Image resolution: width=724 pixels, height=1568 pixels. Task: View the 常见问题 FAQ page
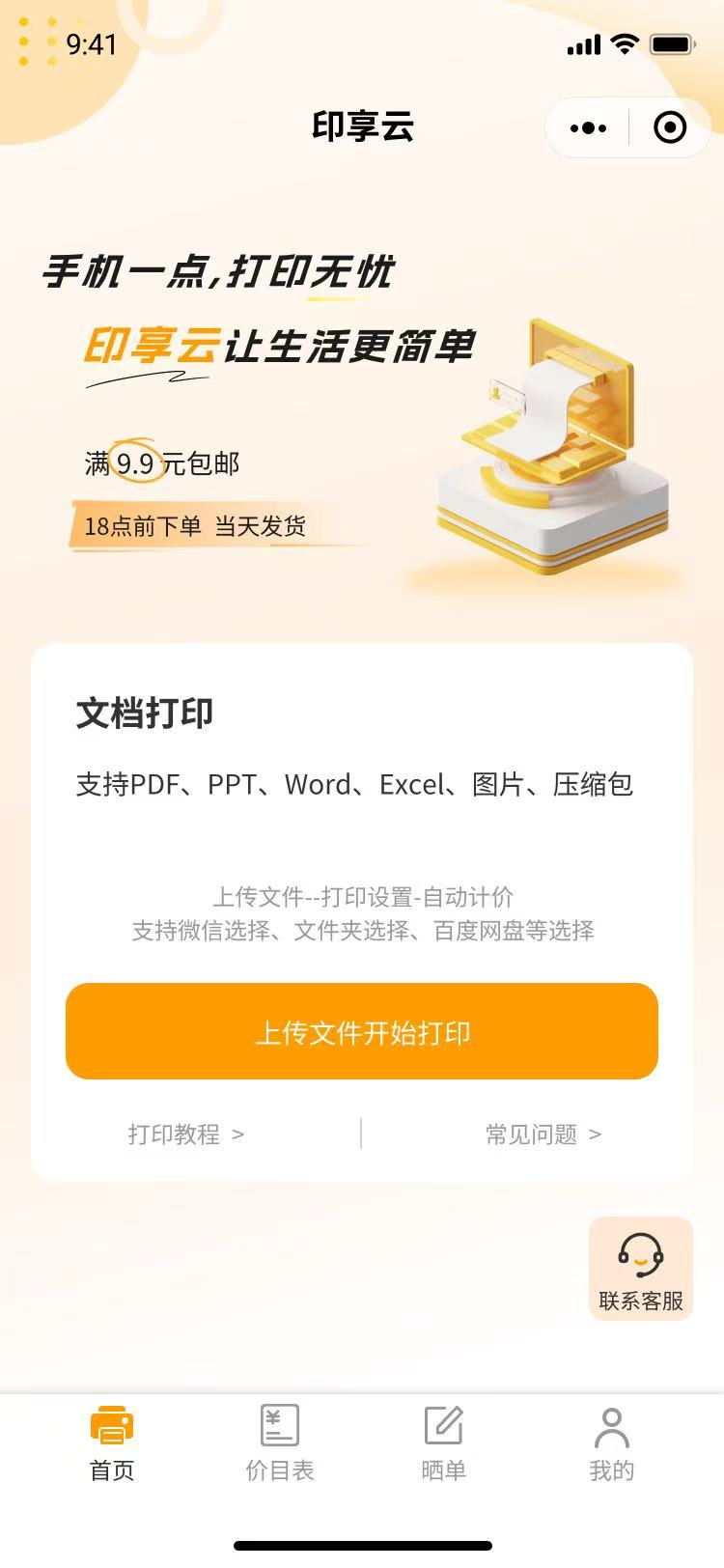[x=543, y=1134]
